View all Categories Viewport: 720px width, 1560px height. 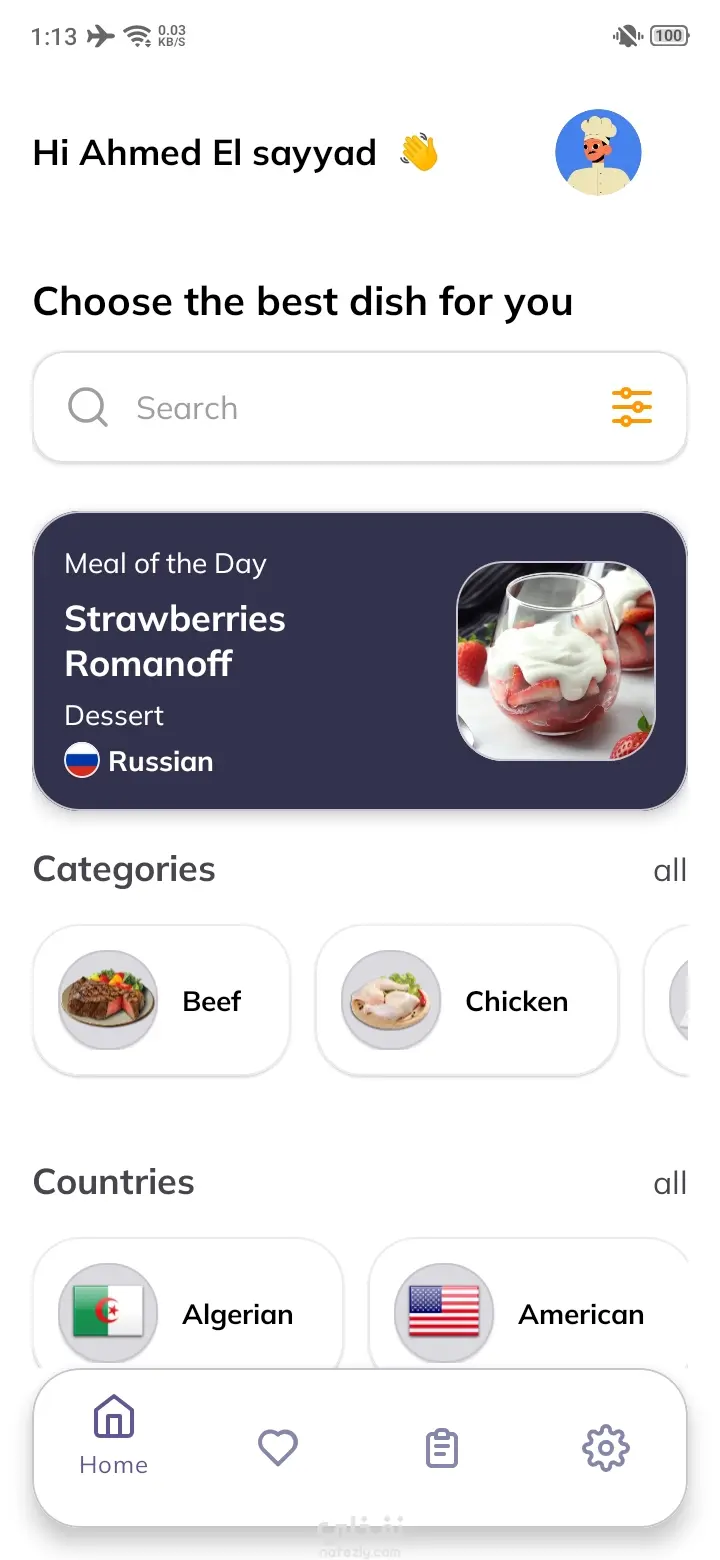pos(669,871)
